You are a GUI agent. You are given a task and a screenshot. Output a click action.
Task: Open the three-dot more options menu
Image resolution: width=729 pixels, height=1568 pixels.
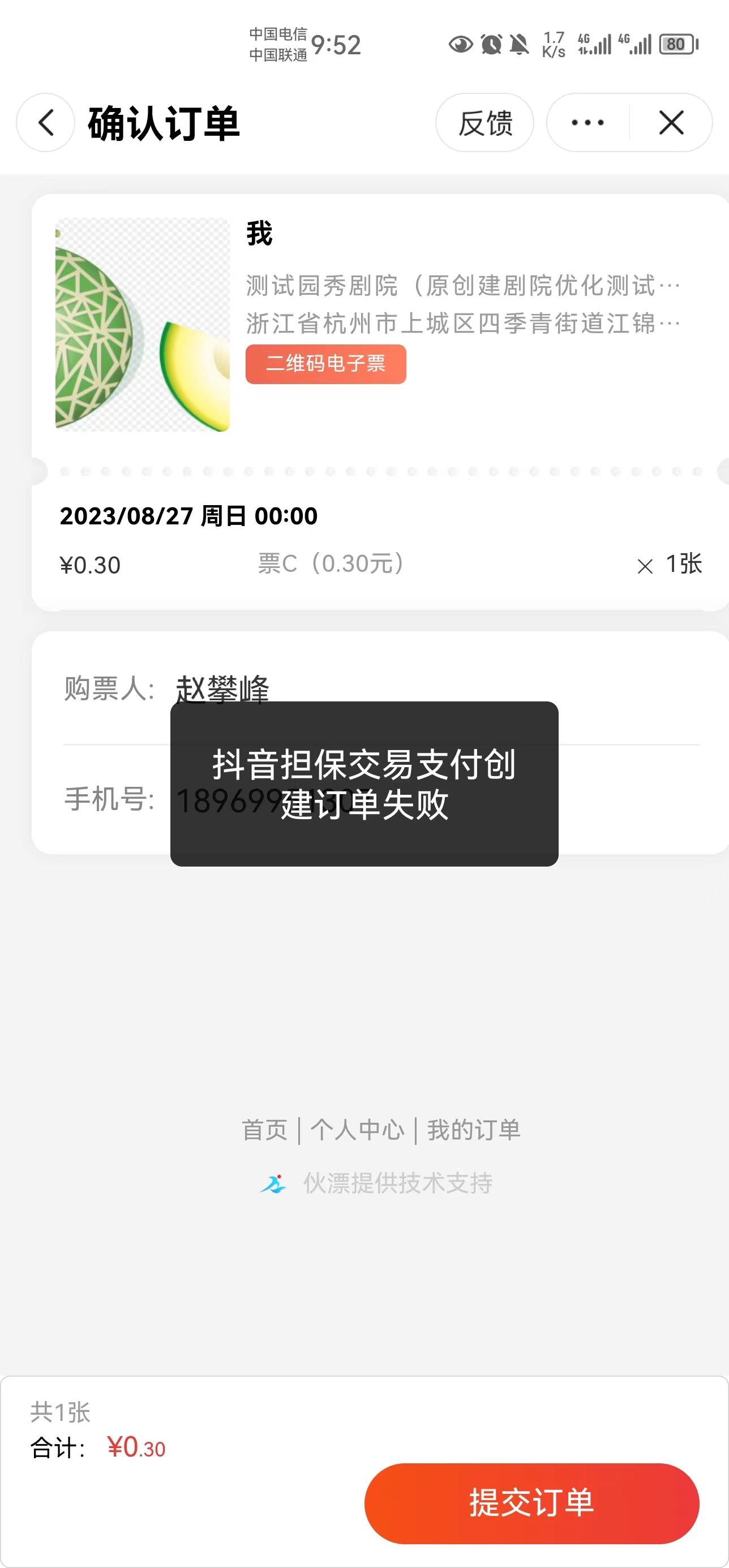(588, 122)
